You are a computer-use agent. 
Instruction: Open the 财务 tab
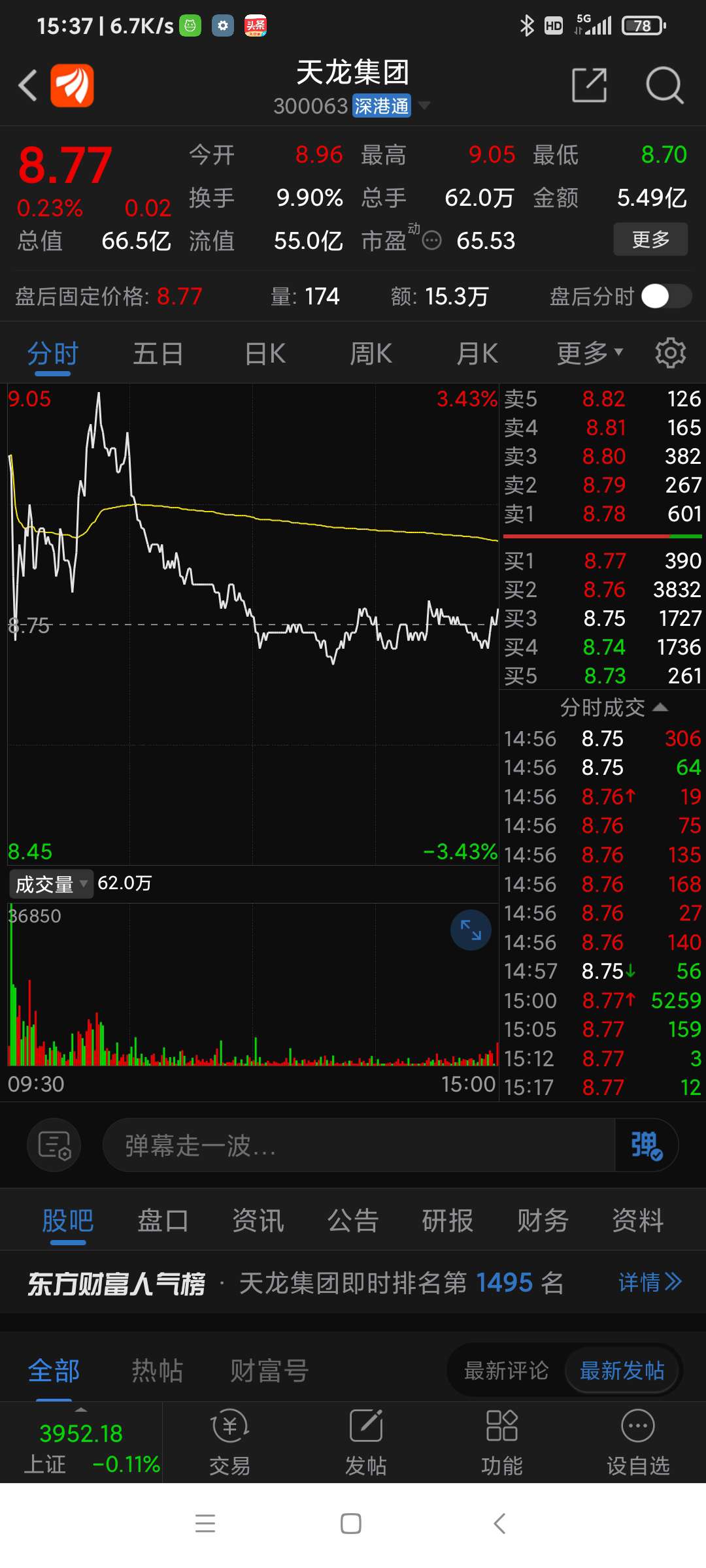point(543,1220)
